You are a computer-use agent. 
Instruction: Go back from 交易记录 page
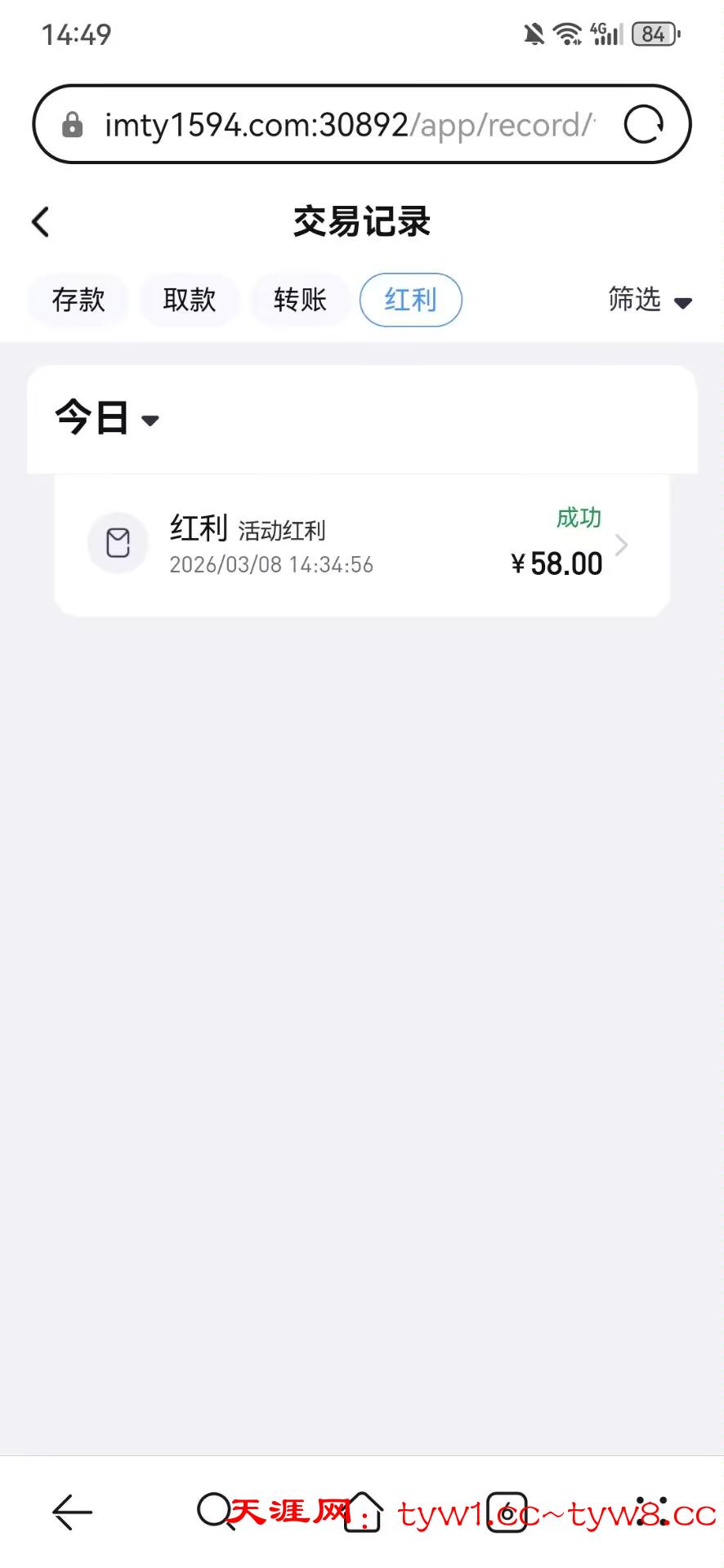tap(41, 222)
